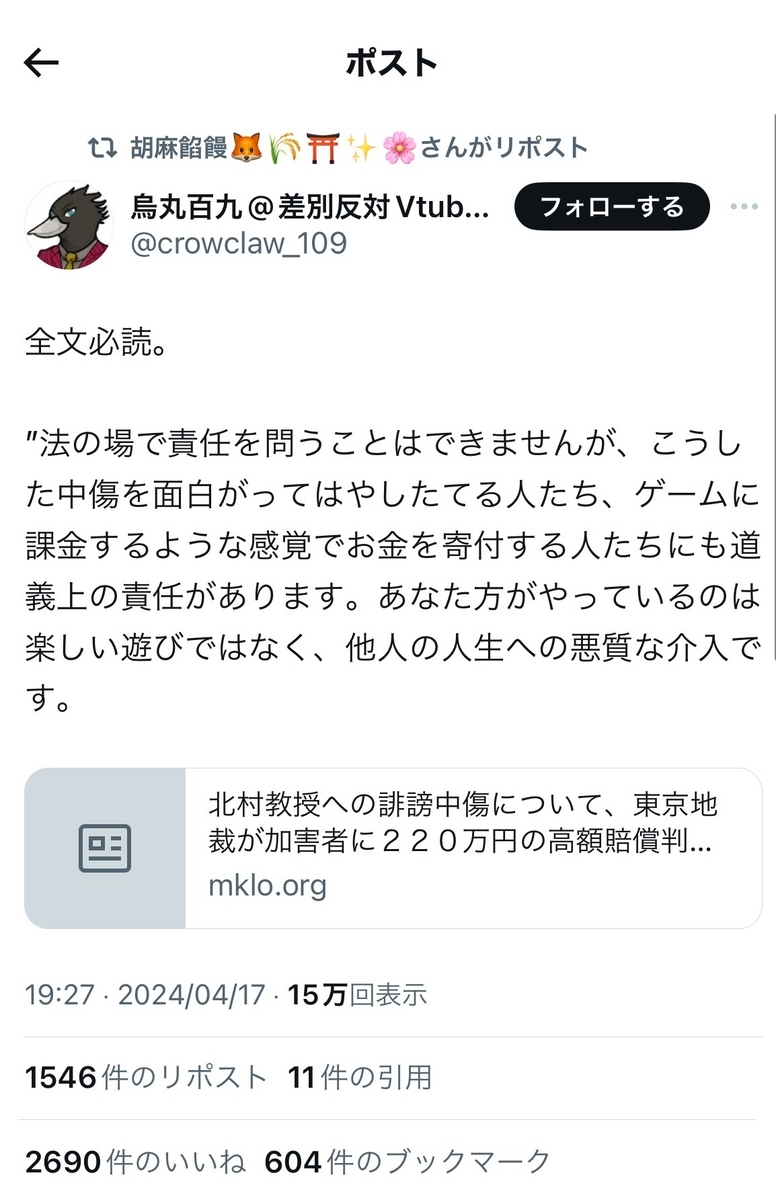View the 1546件のリポスト list
This screenshot has width=776, height=1200.
pos(146,1077)
